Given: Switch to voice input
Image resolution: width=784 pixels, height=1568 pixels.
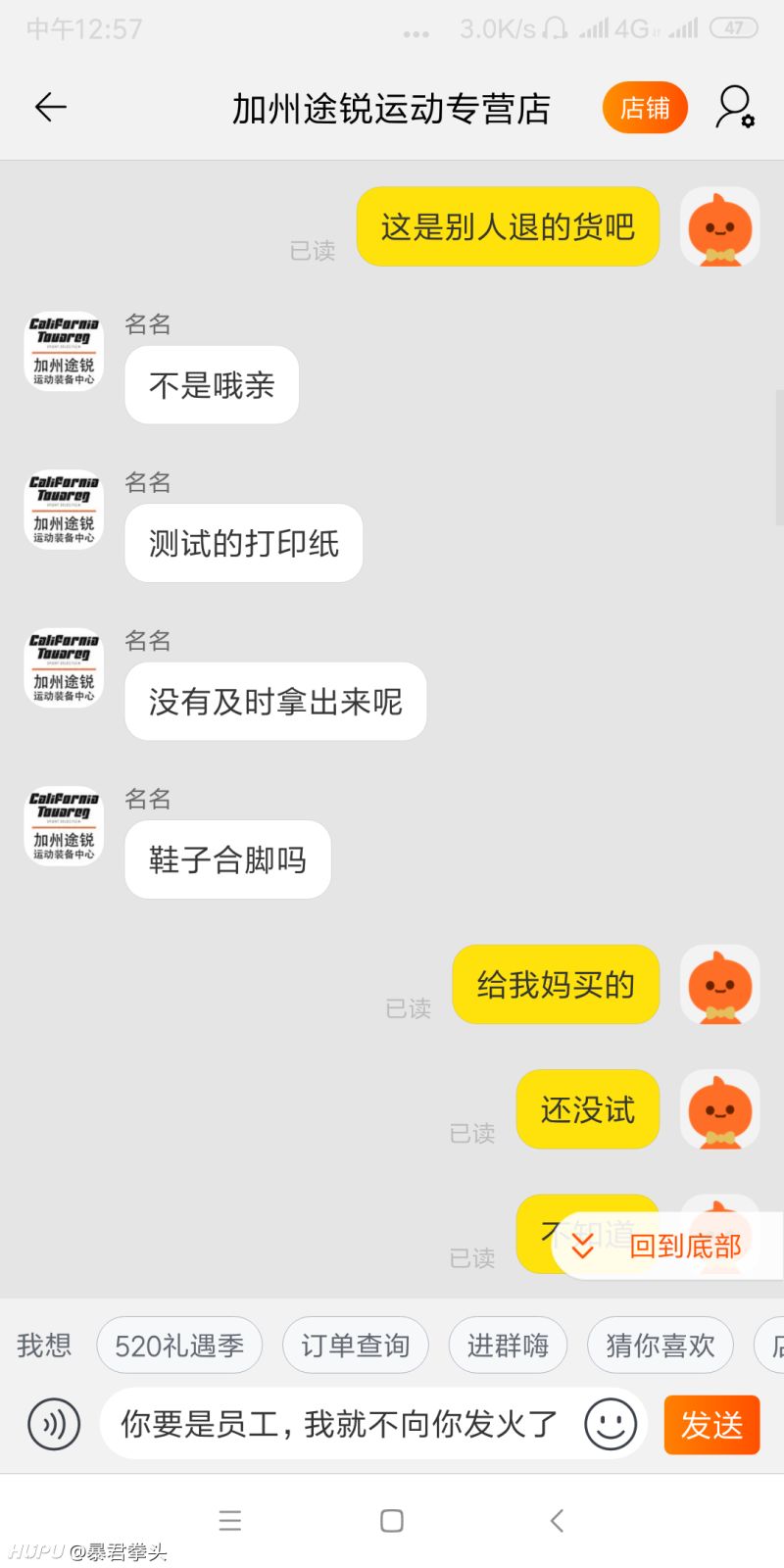Looking at the screenshot, I should (x=54, y=1424).
